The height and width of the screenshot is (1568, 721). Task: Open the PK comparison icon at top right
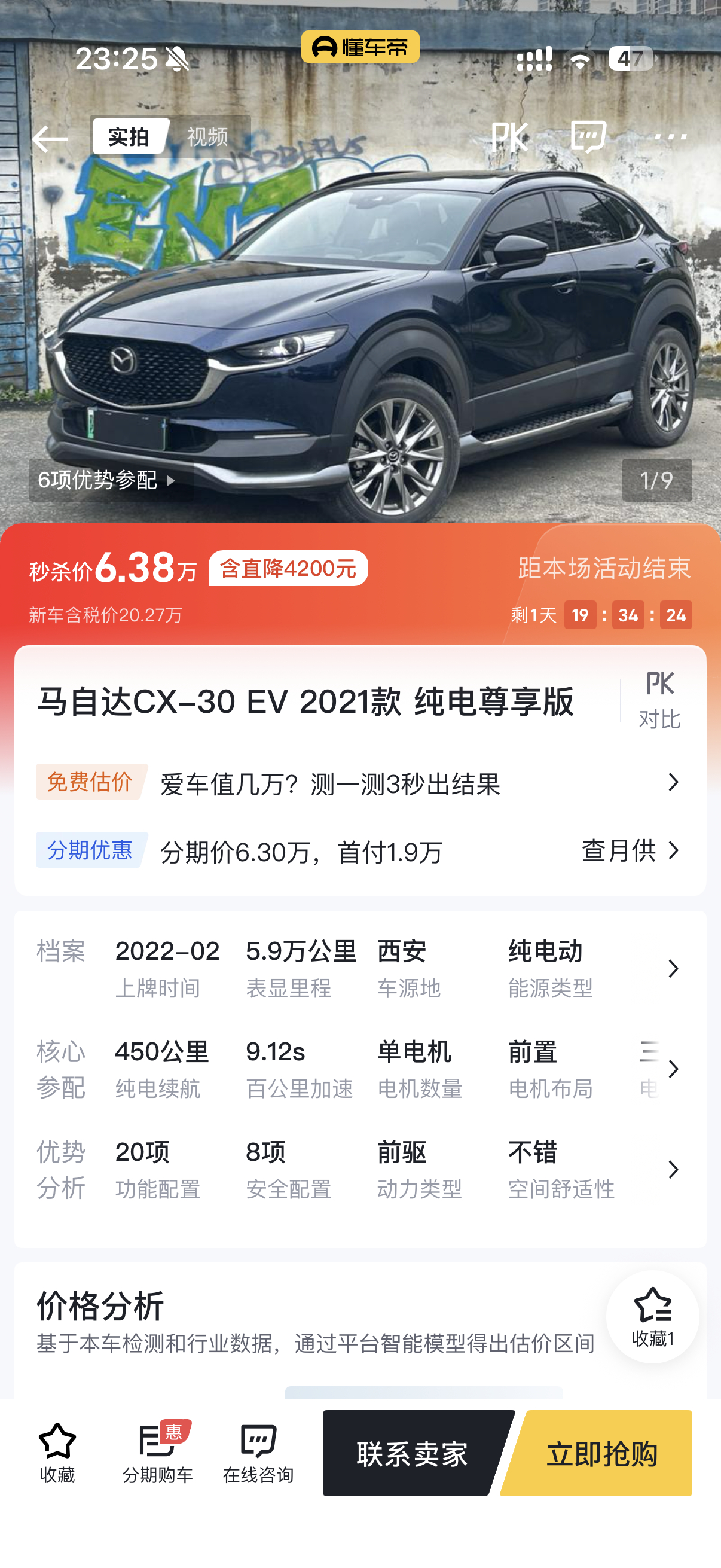pyautogui.click(x=511, y=138)
